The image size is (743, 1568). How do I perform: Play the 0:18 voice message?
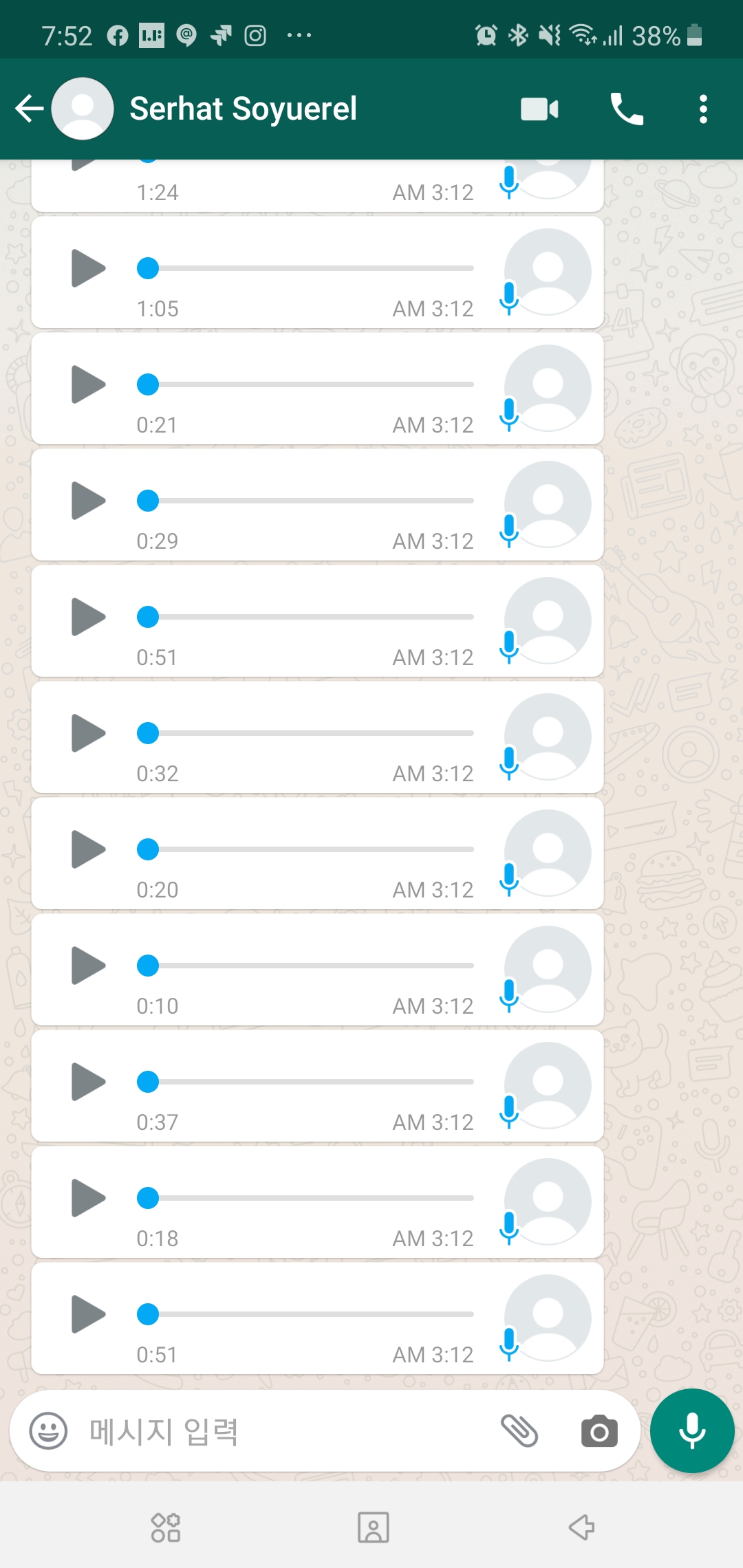[x=88, y=1198]
